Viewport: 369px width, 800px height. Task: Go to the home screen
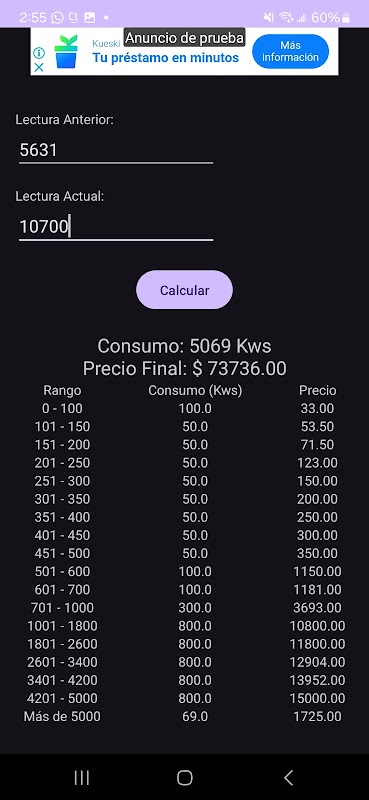tap(184, 778)
